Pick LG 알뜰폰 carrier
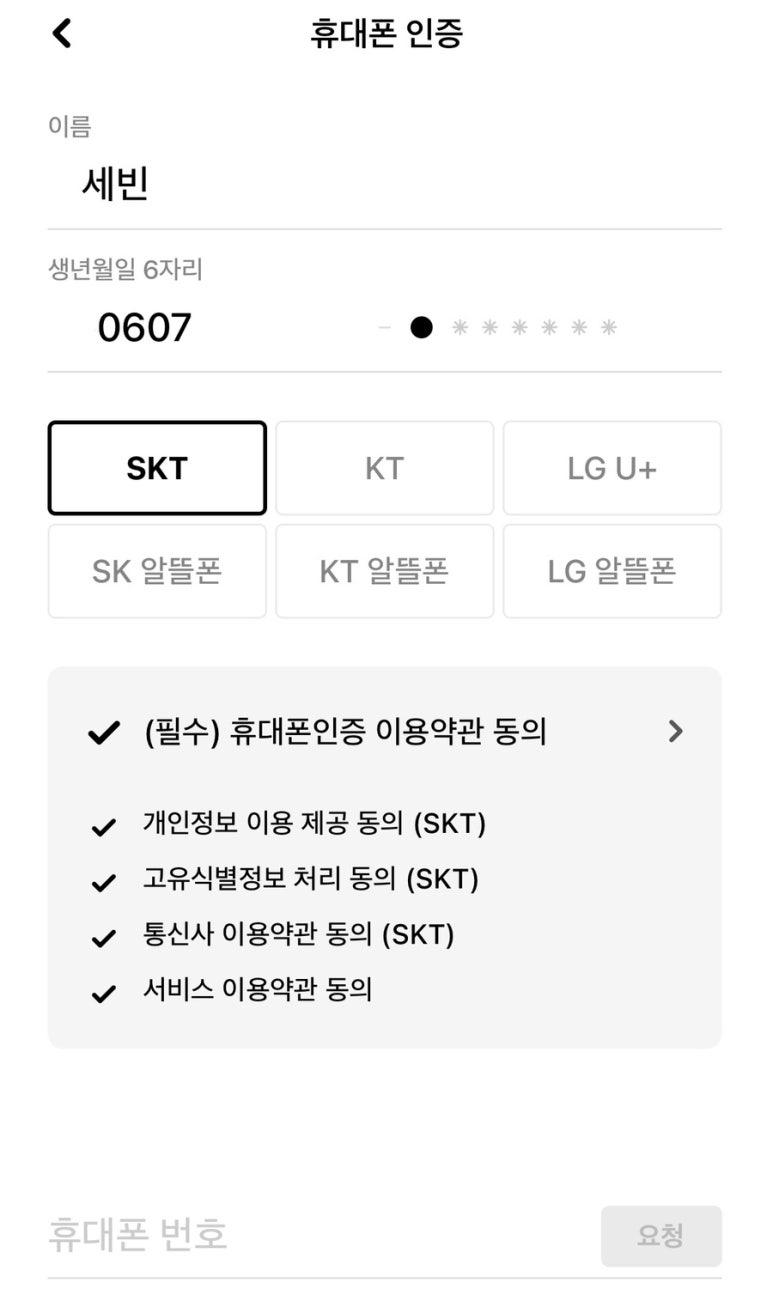The image size is (773, 1289). (611, 571)
